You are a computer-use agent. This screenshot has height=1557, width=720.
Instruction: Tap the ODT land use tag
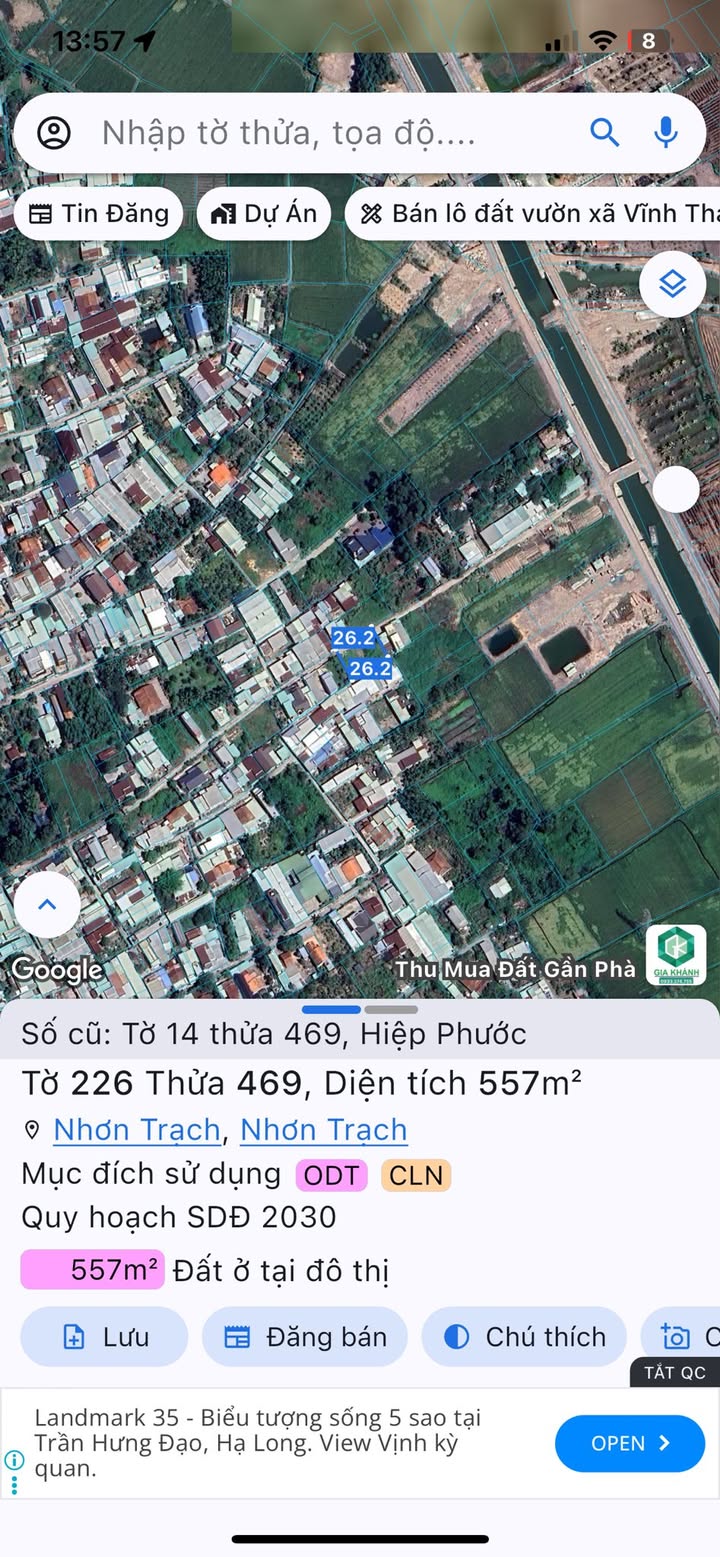[331, 1175]
